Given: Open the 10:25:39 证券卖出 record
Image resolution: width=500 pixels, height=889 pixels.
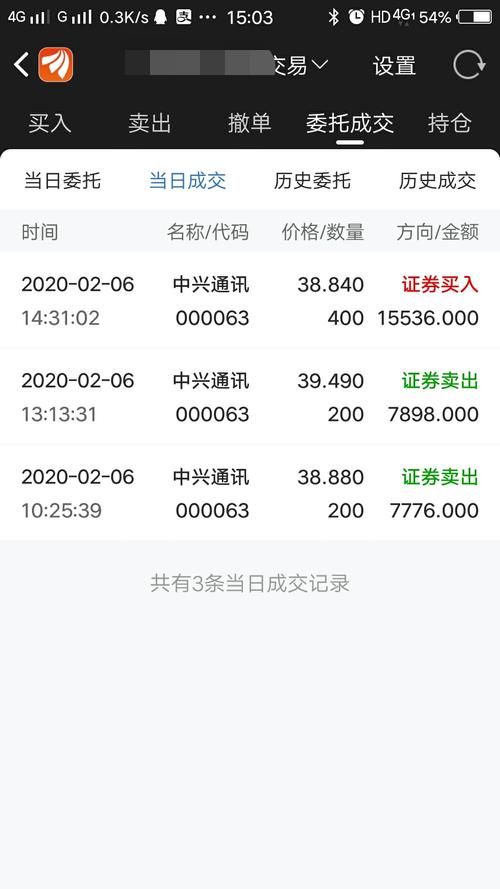Looking at the screenshot, I should (250, 493).
